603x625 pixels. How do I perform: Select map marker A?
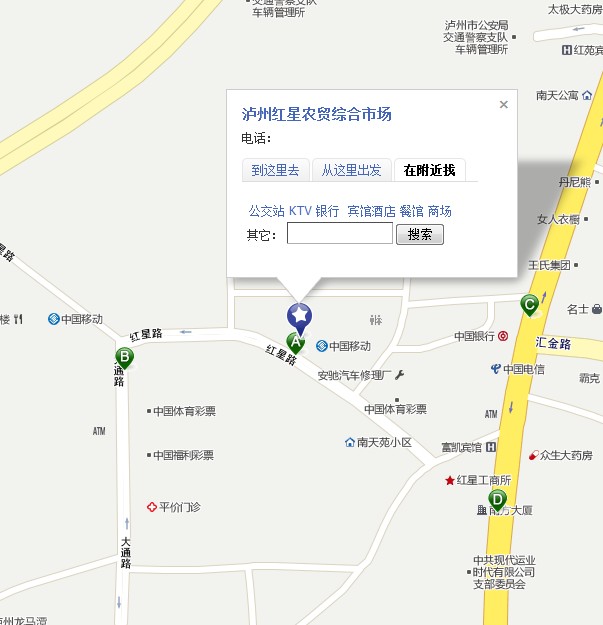click(x=295, y=343)
